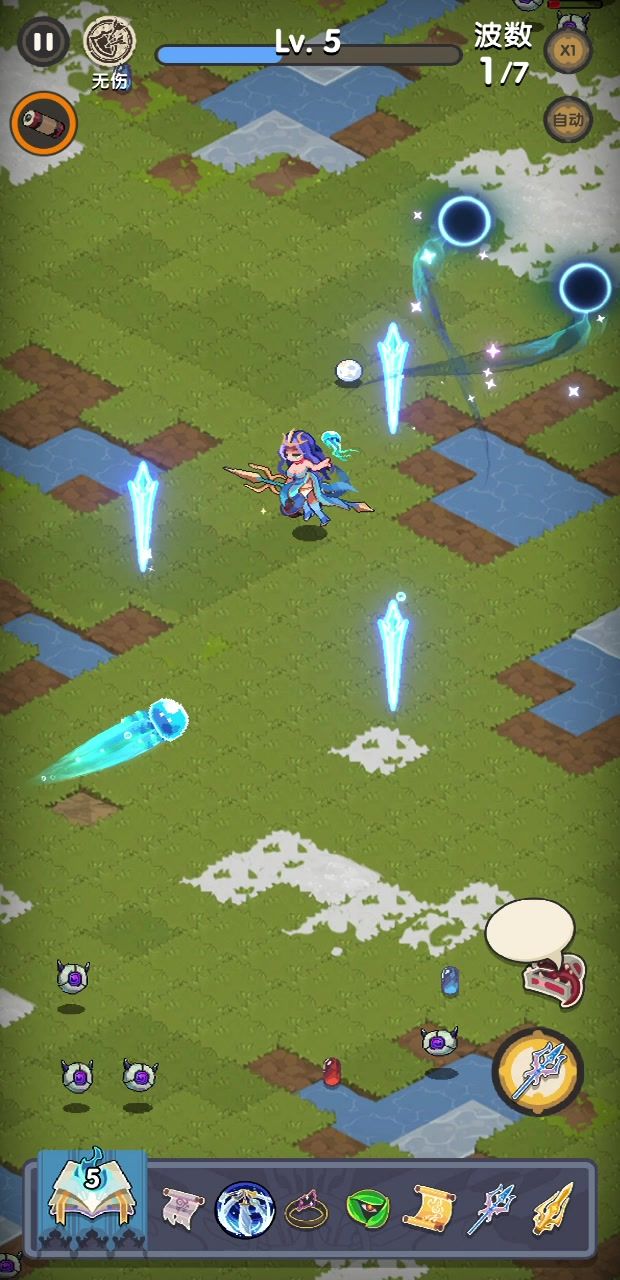Change game speed with X1 button

[568, 50]
